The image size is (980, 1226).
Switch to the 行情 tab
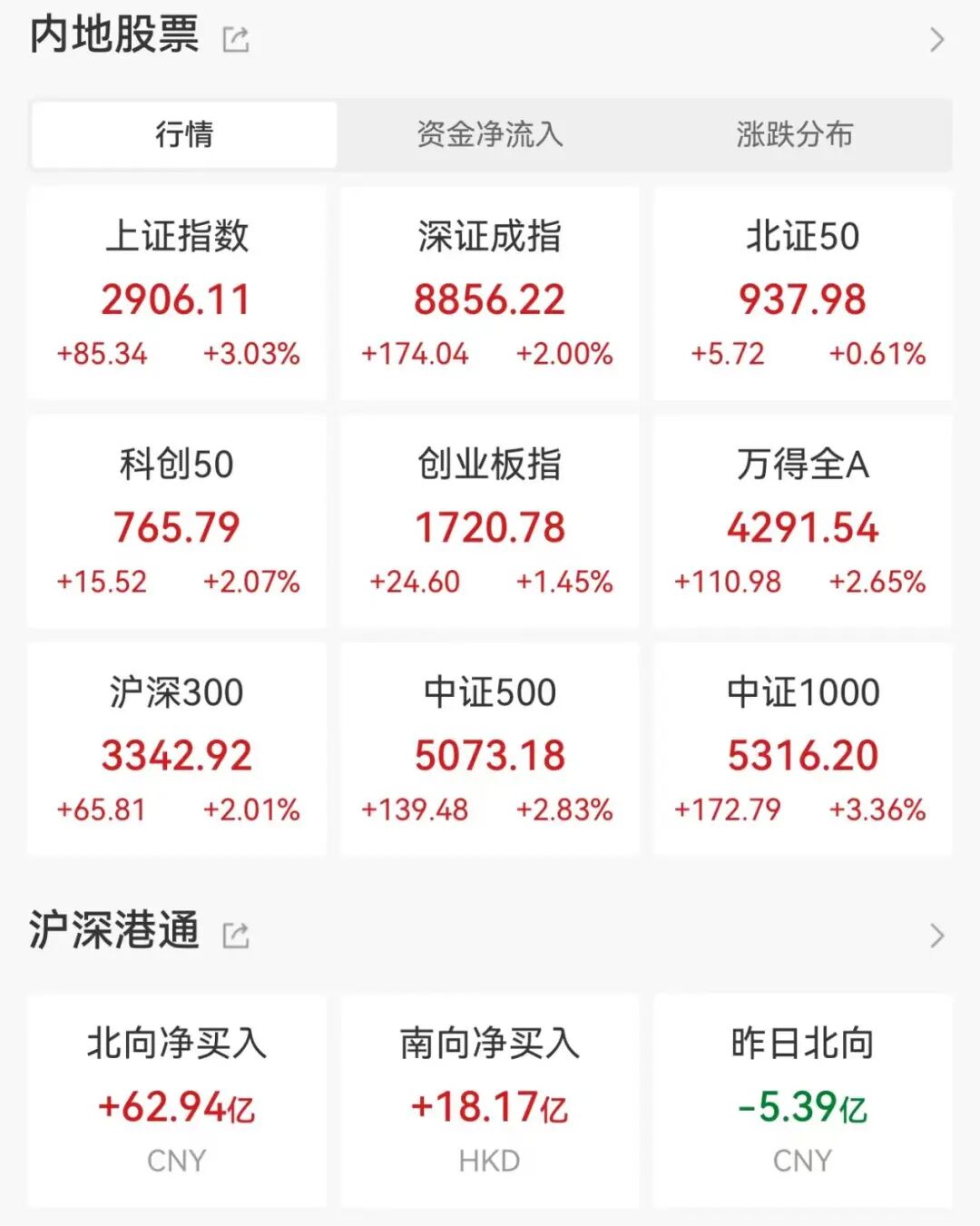pos(184,134)
